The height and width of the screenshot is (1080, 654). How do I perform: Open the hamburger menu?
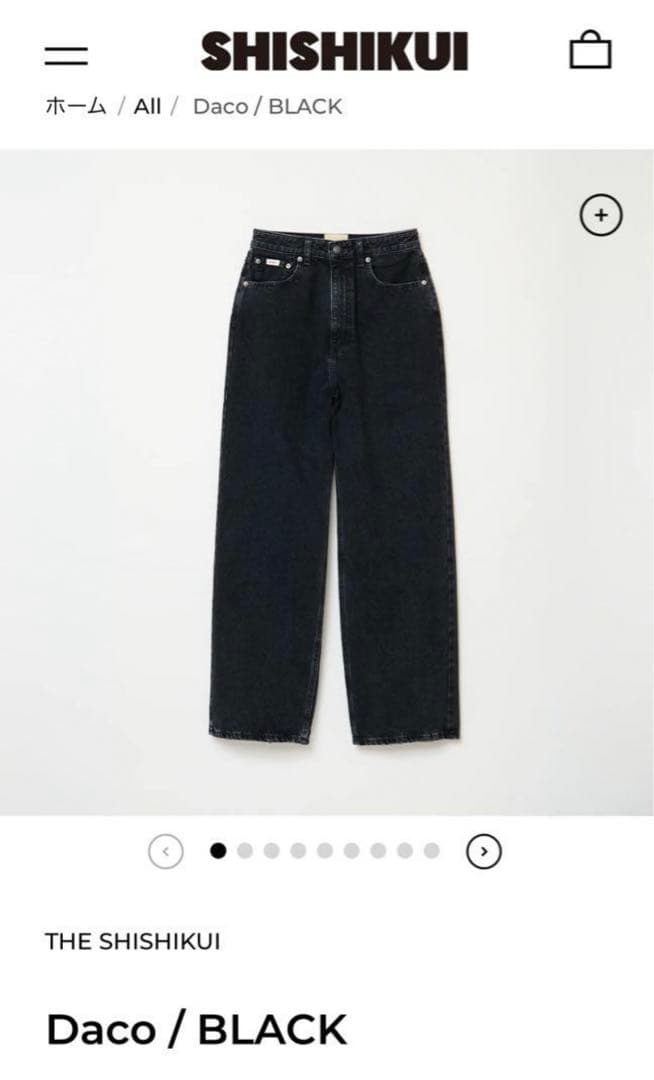pos(66,54)
